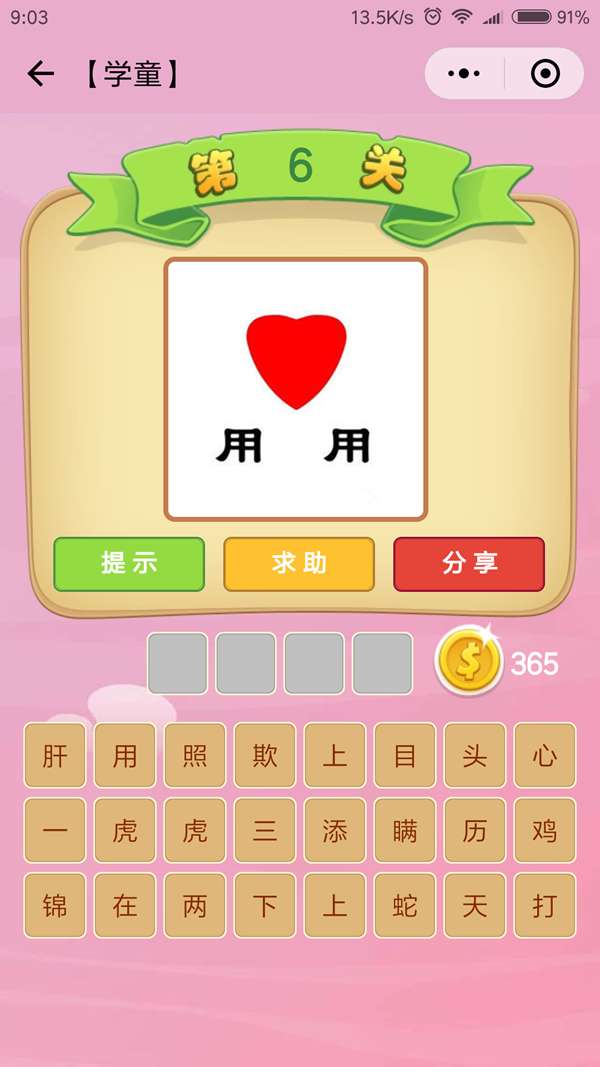Select the 欺 character tile
Viewport: 600px width, 1067px height.
(265, 756)
